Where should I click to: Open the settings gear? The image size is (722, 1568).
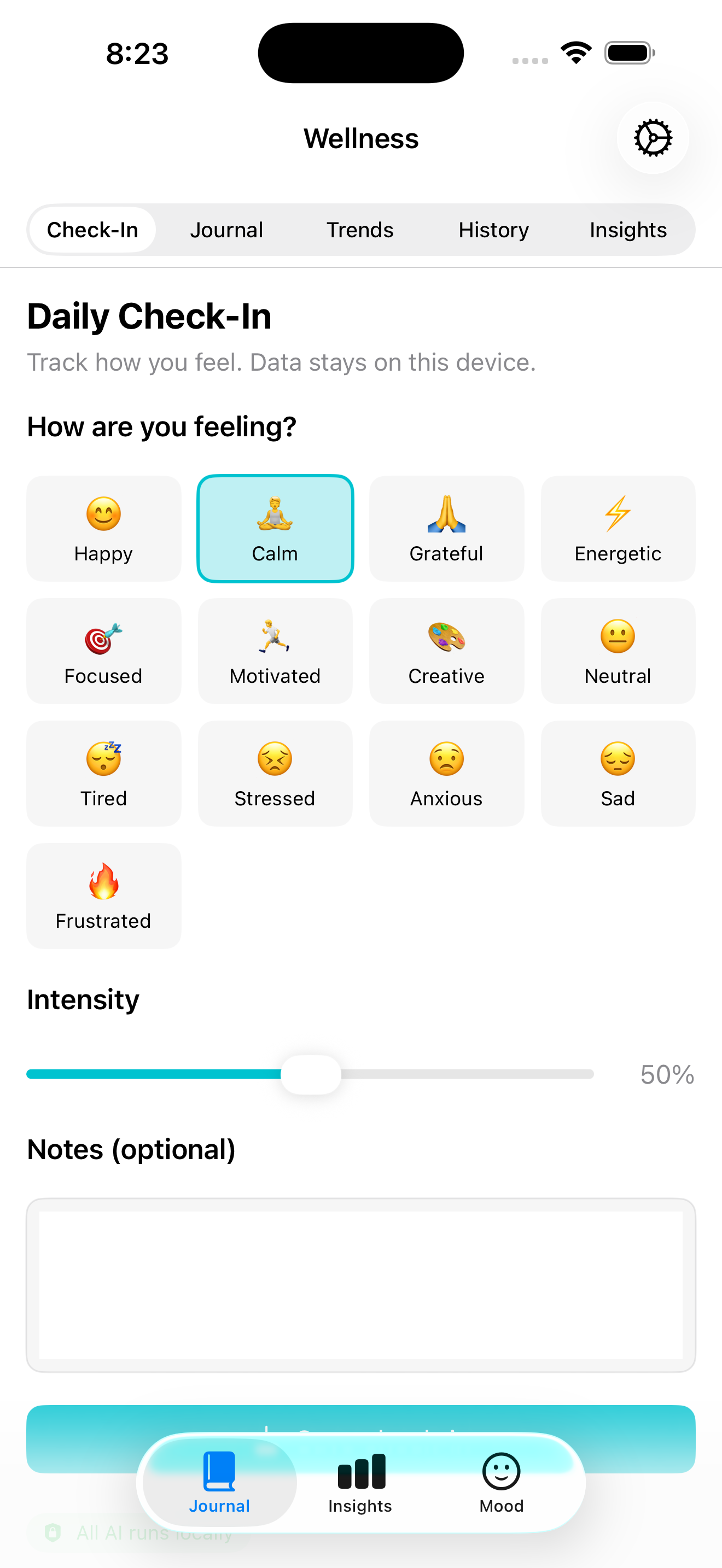click(x=653, y=138)
